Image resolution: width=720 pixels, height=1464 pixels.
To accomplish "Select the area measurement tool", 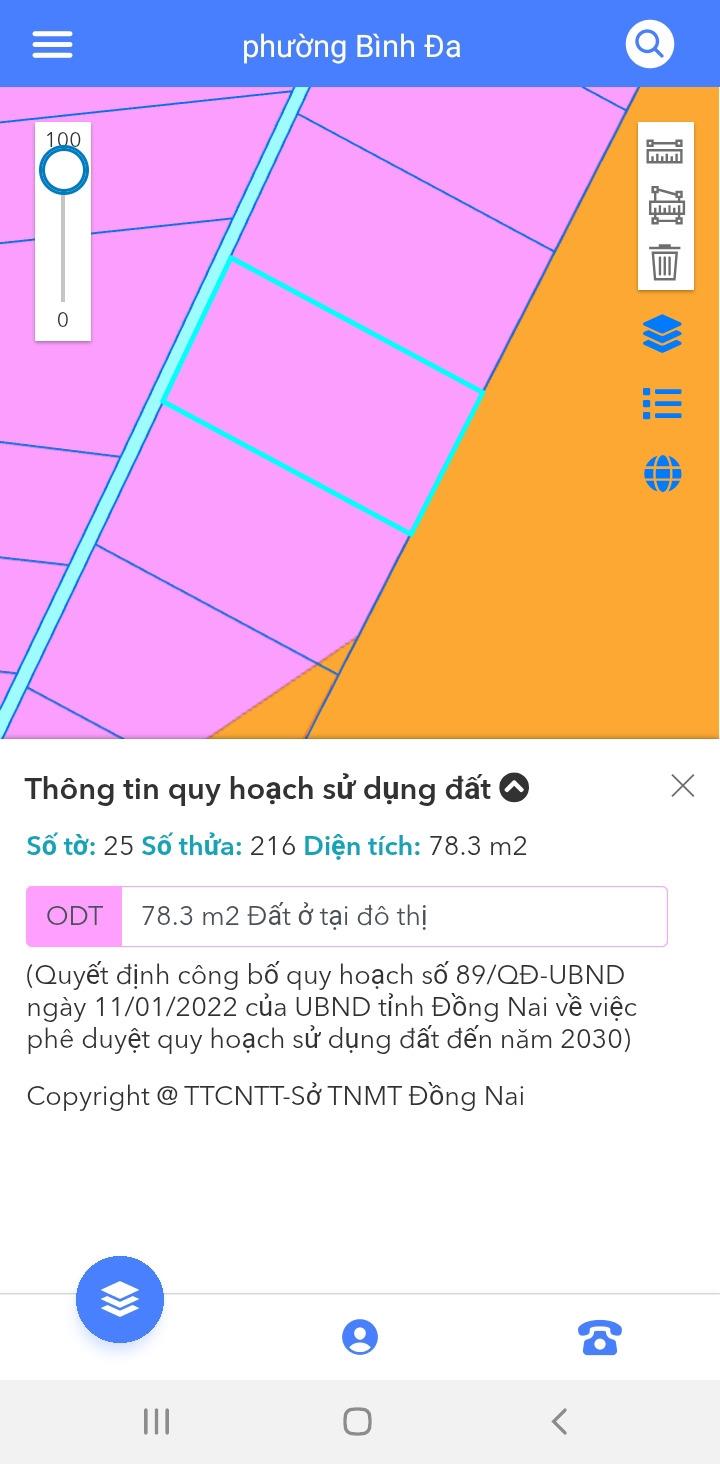I will 665,206.
